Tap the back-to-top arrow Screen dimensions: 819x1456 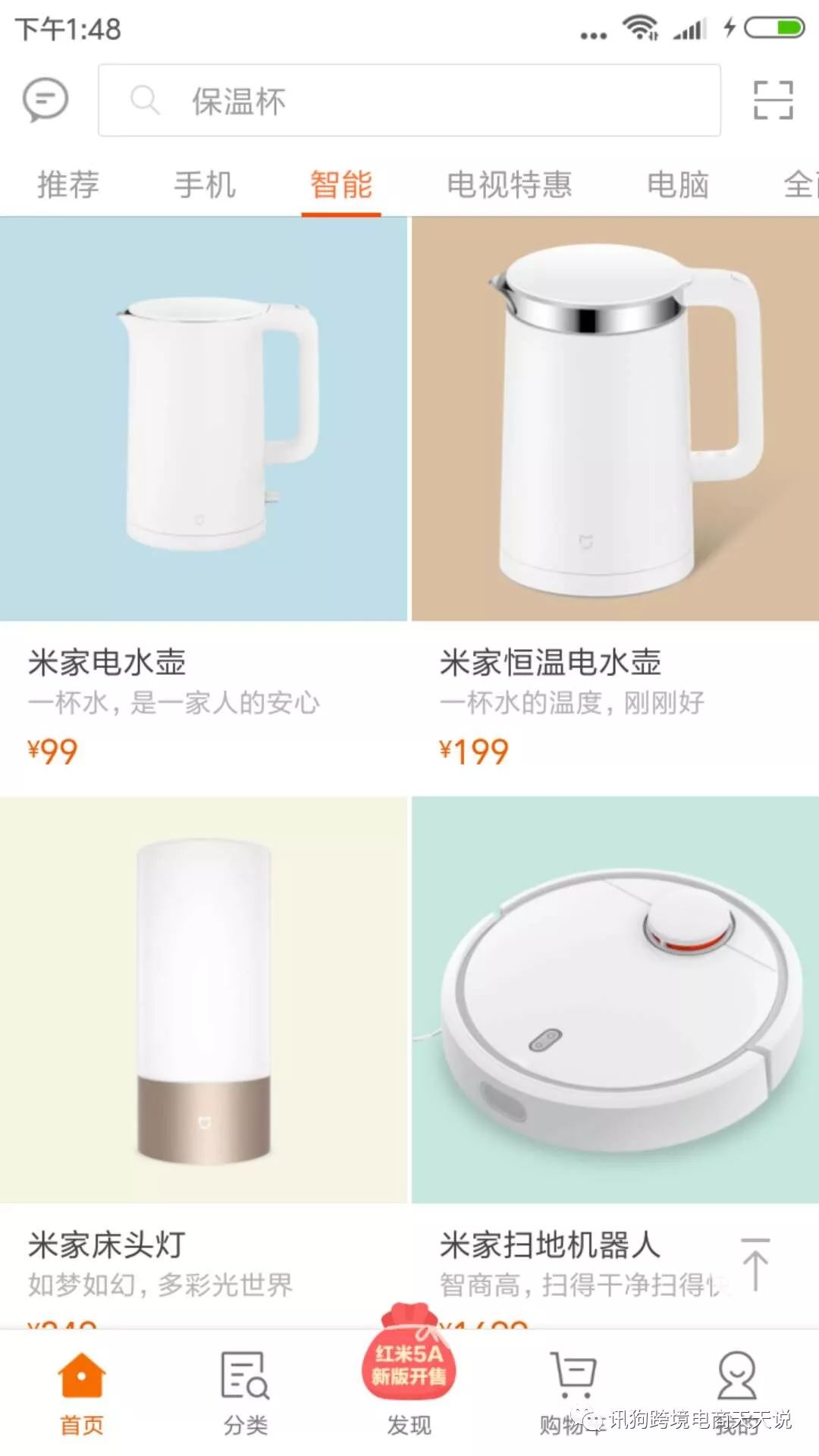click(755, 1264)
